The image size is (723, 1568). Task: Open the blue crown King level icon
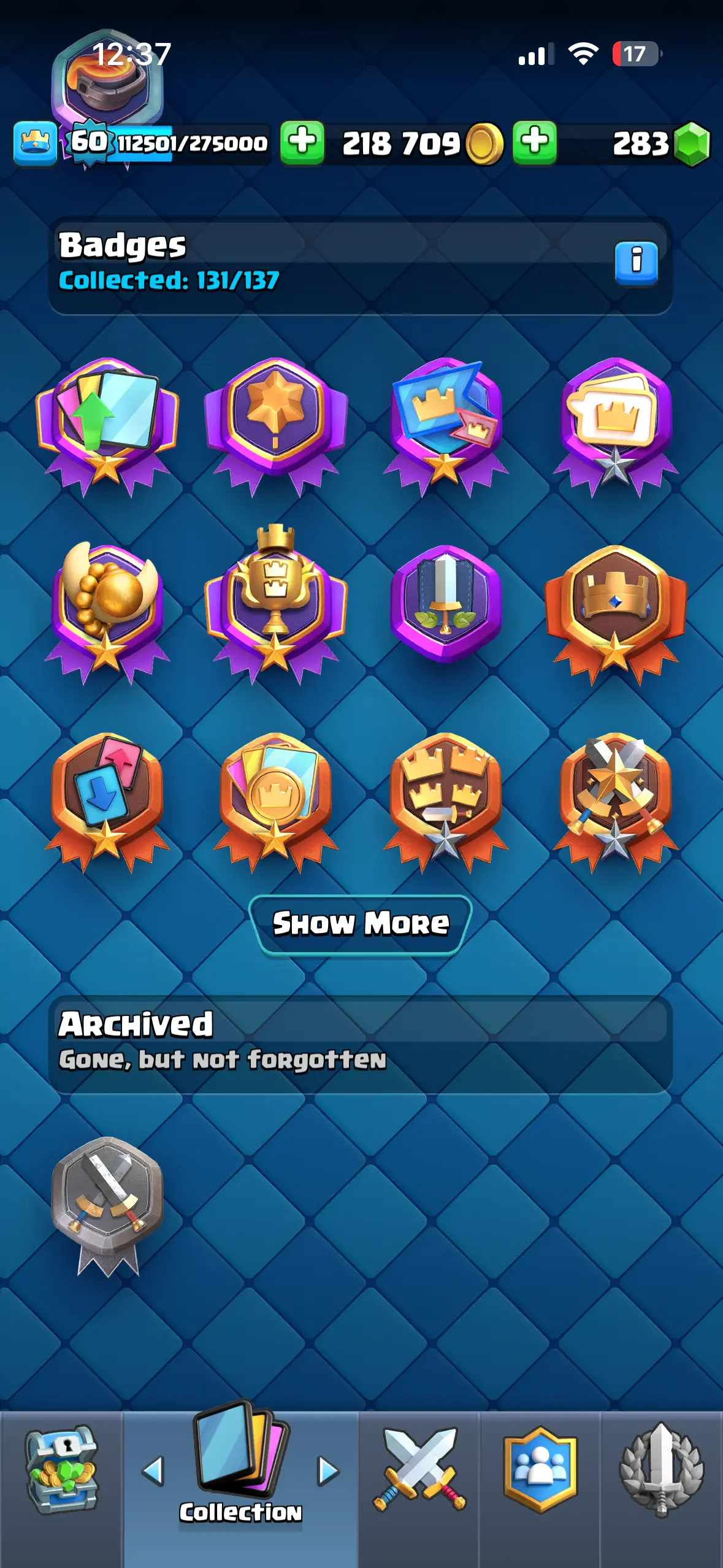[x=35, y=143]
